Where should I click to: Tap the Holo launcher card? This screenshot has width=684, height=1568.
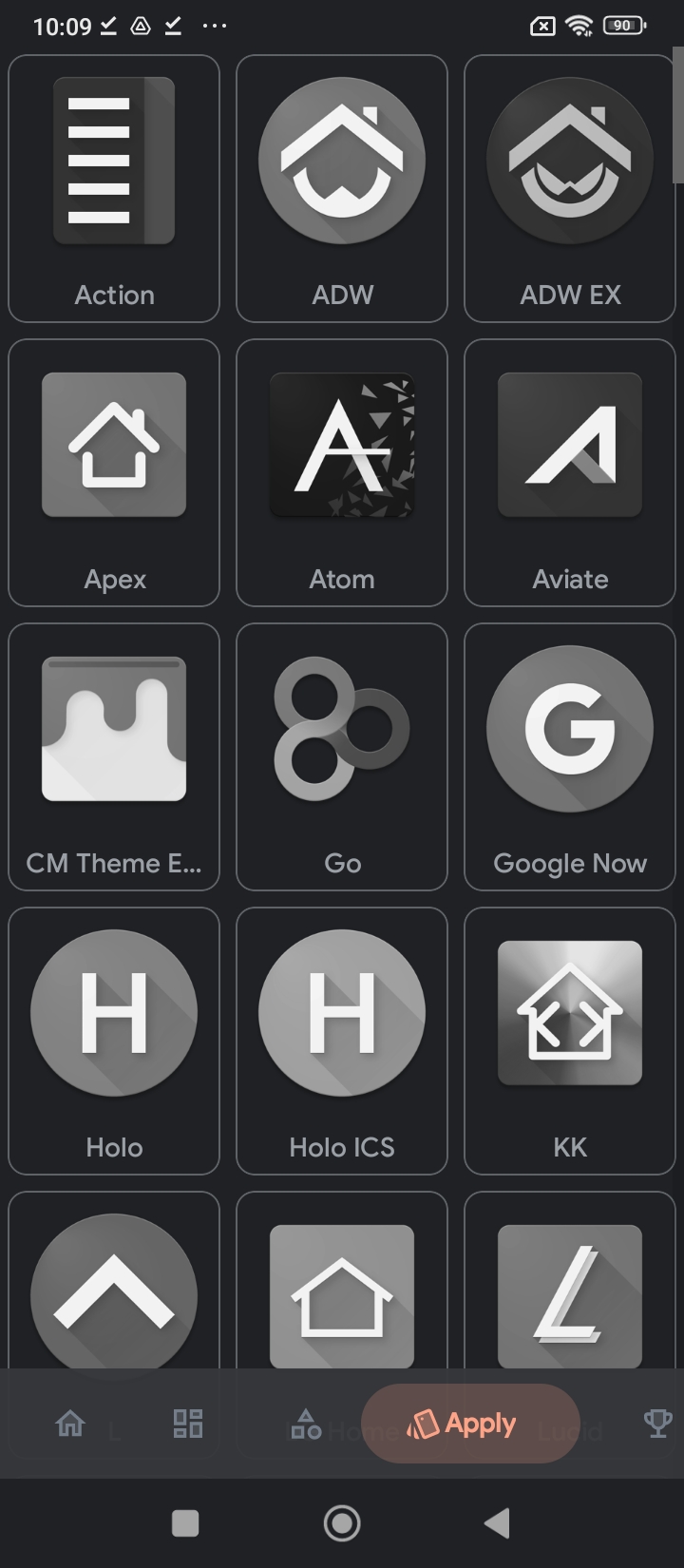click(114, 1041)
